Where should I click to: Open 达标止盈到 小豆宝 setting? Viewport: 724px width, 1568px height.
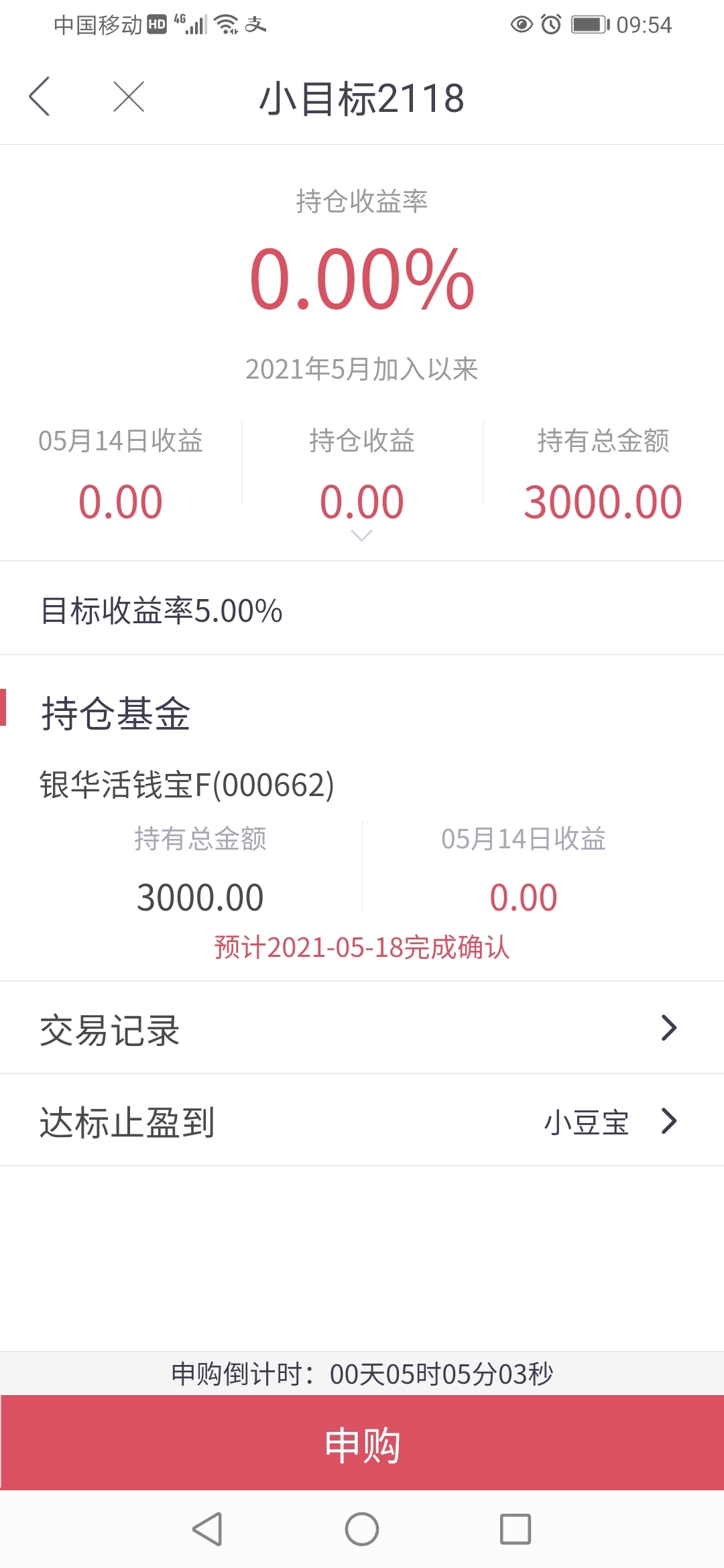(362, 1120)
